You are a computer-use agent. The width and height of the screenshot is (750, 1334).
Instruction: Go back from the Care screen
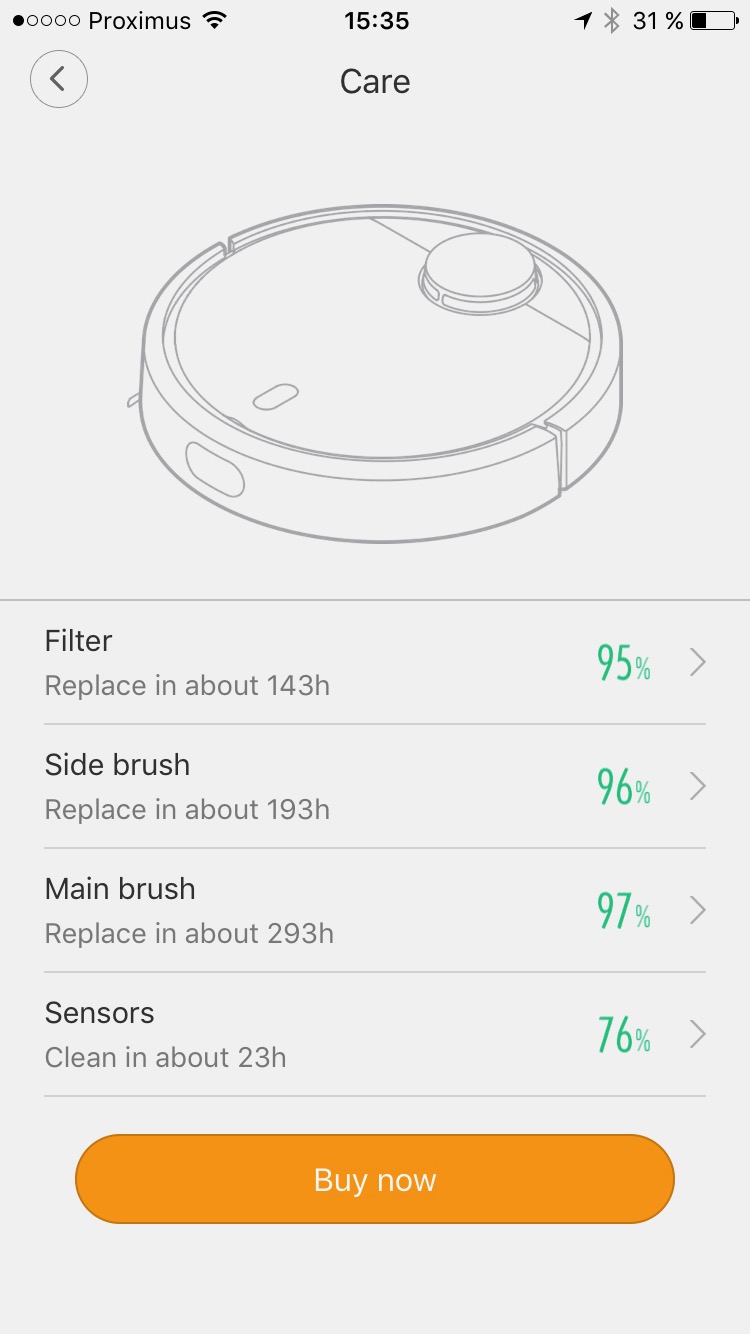point(59,79)
